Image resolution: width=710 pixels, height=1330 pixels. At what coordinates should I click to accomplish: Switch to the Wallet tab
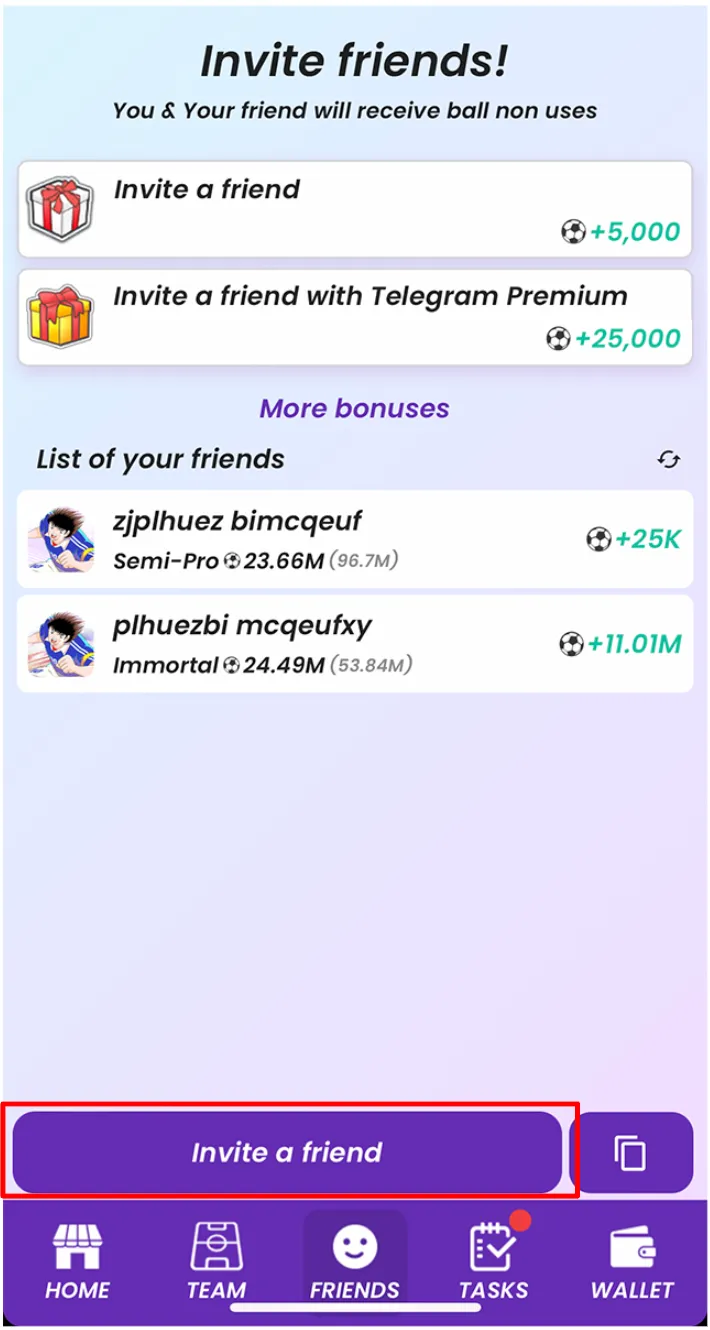632,1262
